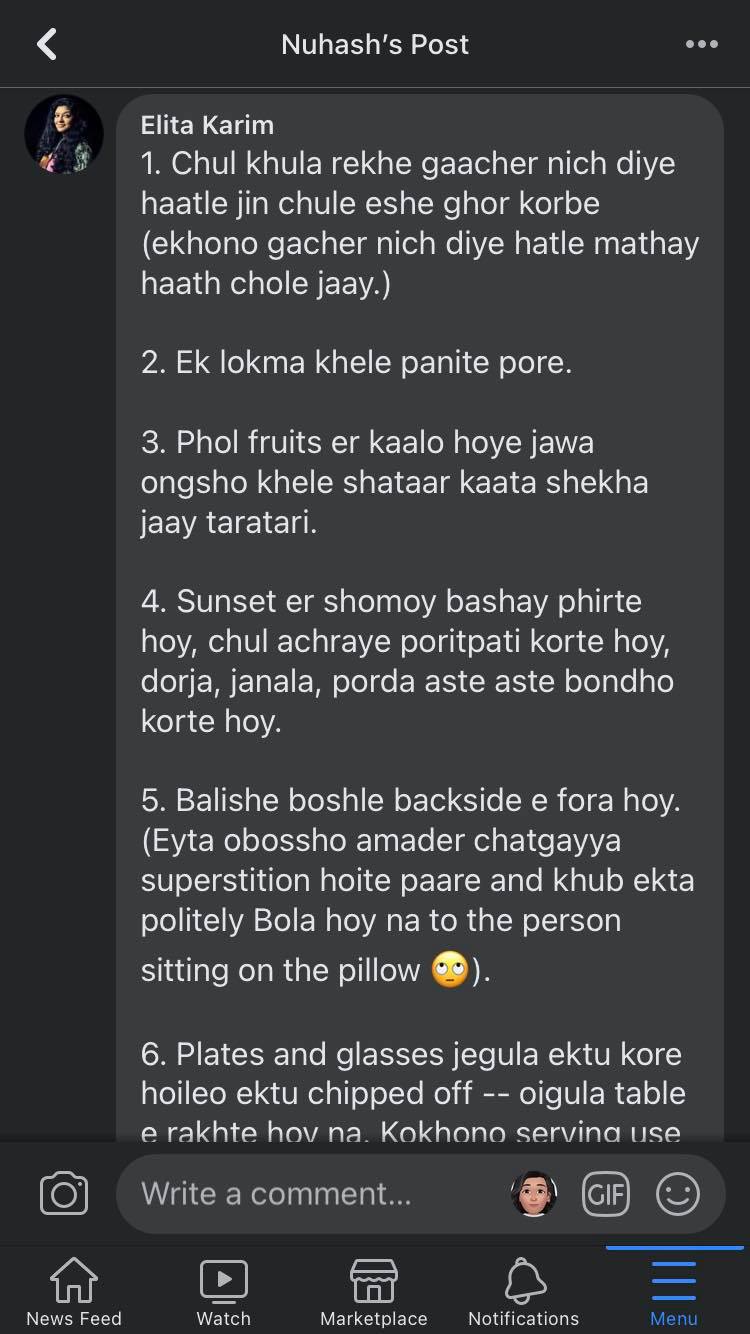Switch to the News Feed tab
750x1334 pixels.
(x=74, y=1291)
